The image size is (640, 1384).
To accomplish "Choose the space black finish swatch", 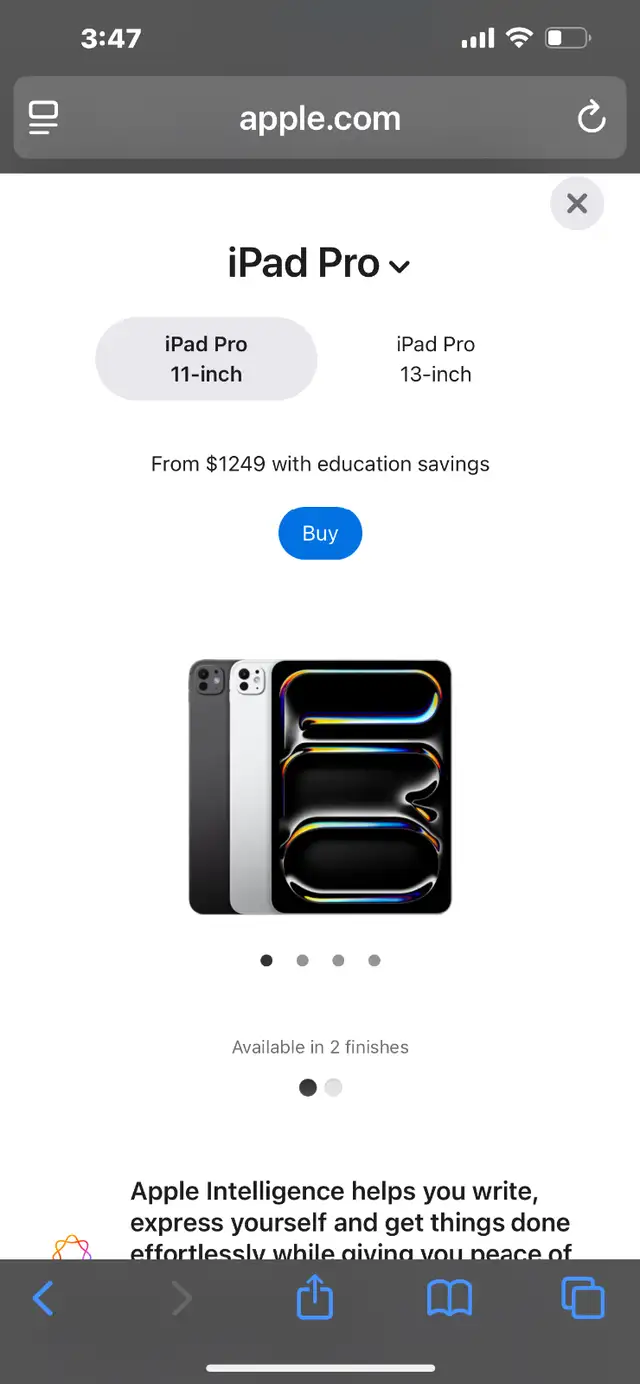I will (x=308, y=1087).
